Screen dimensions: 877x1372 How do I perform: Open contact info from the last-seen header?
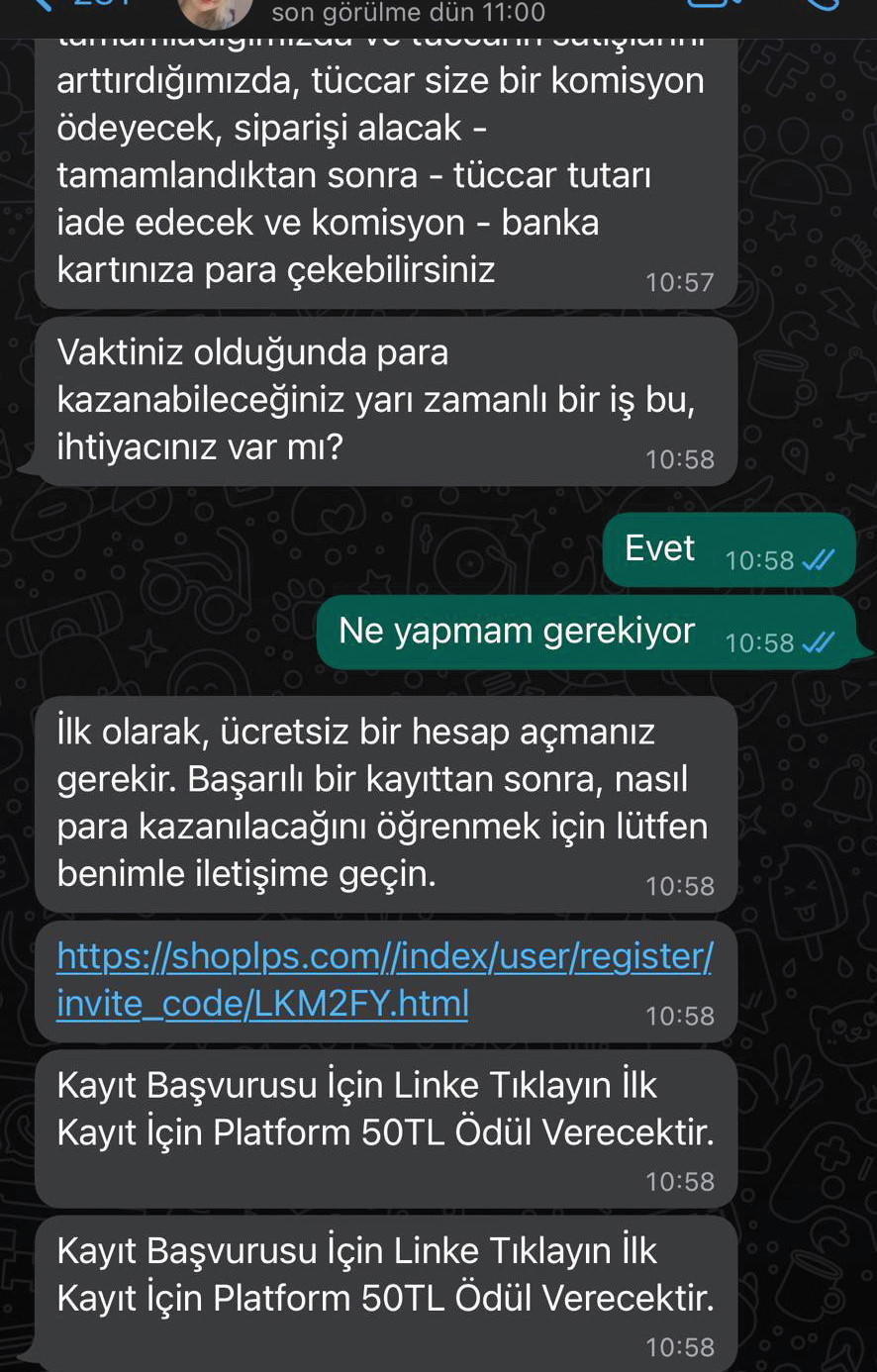408,13
